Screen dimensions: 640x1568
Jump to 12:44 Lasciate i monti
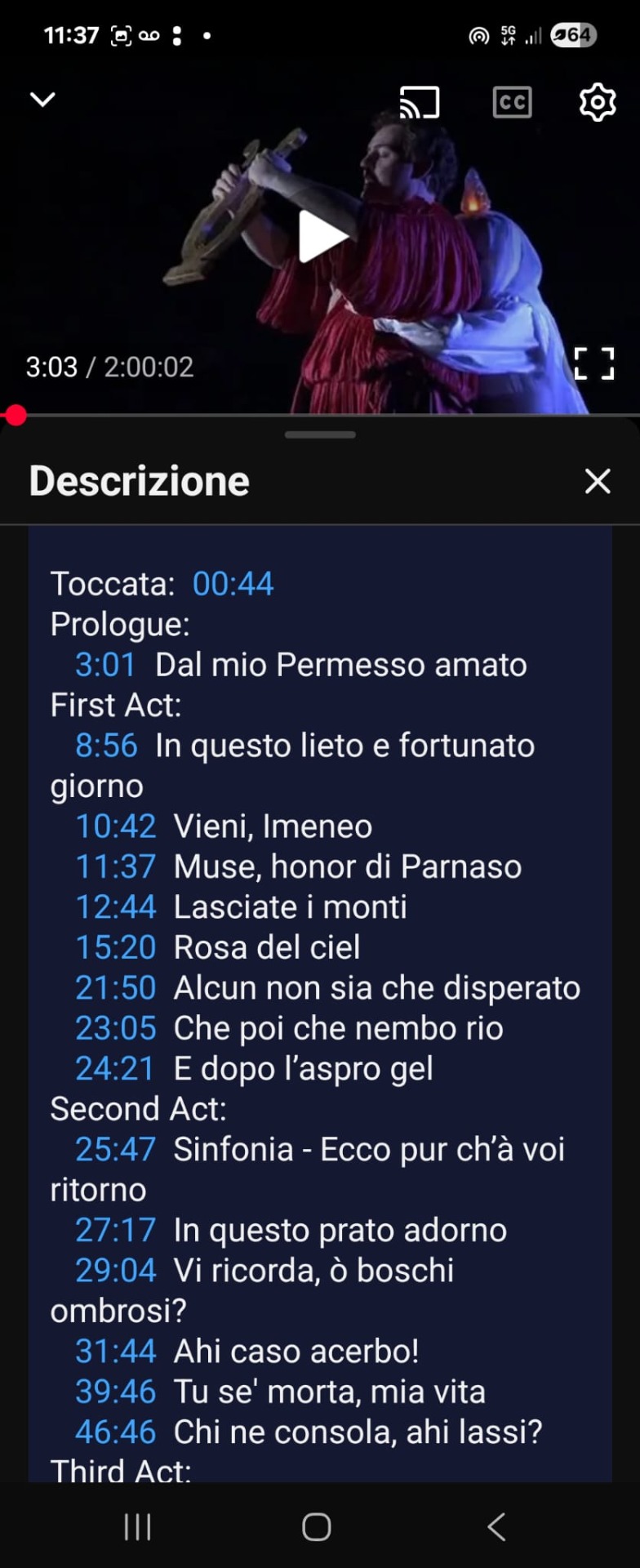tap(115, 907)
